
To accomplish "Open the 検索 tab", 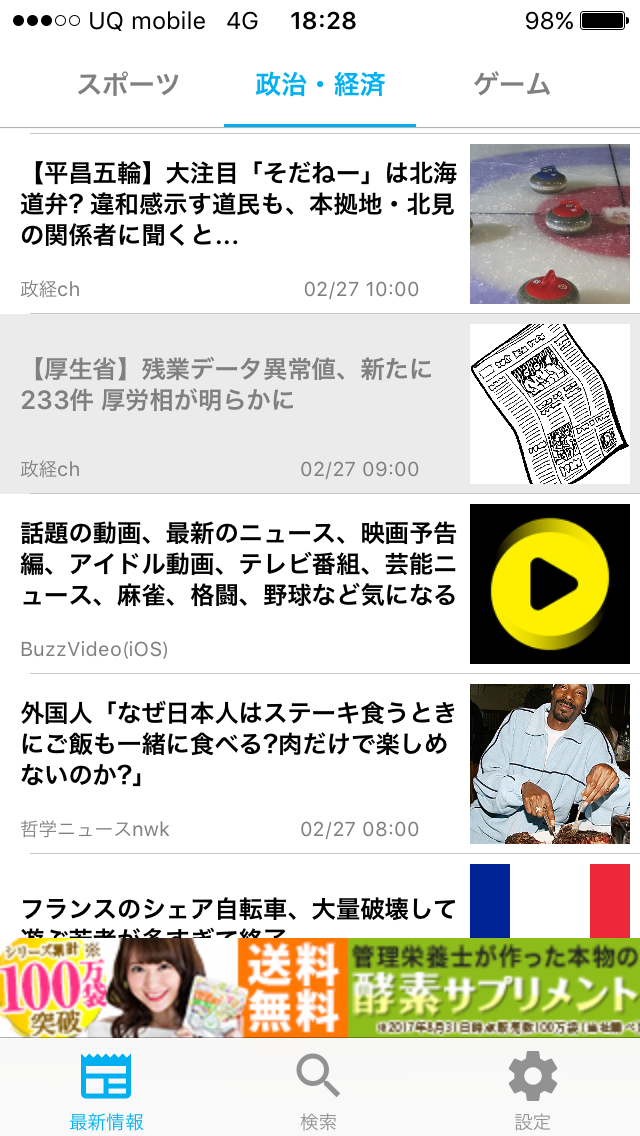I will point(319,1090).
